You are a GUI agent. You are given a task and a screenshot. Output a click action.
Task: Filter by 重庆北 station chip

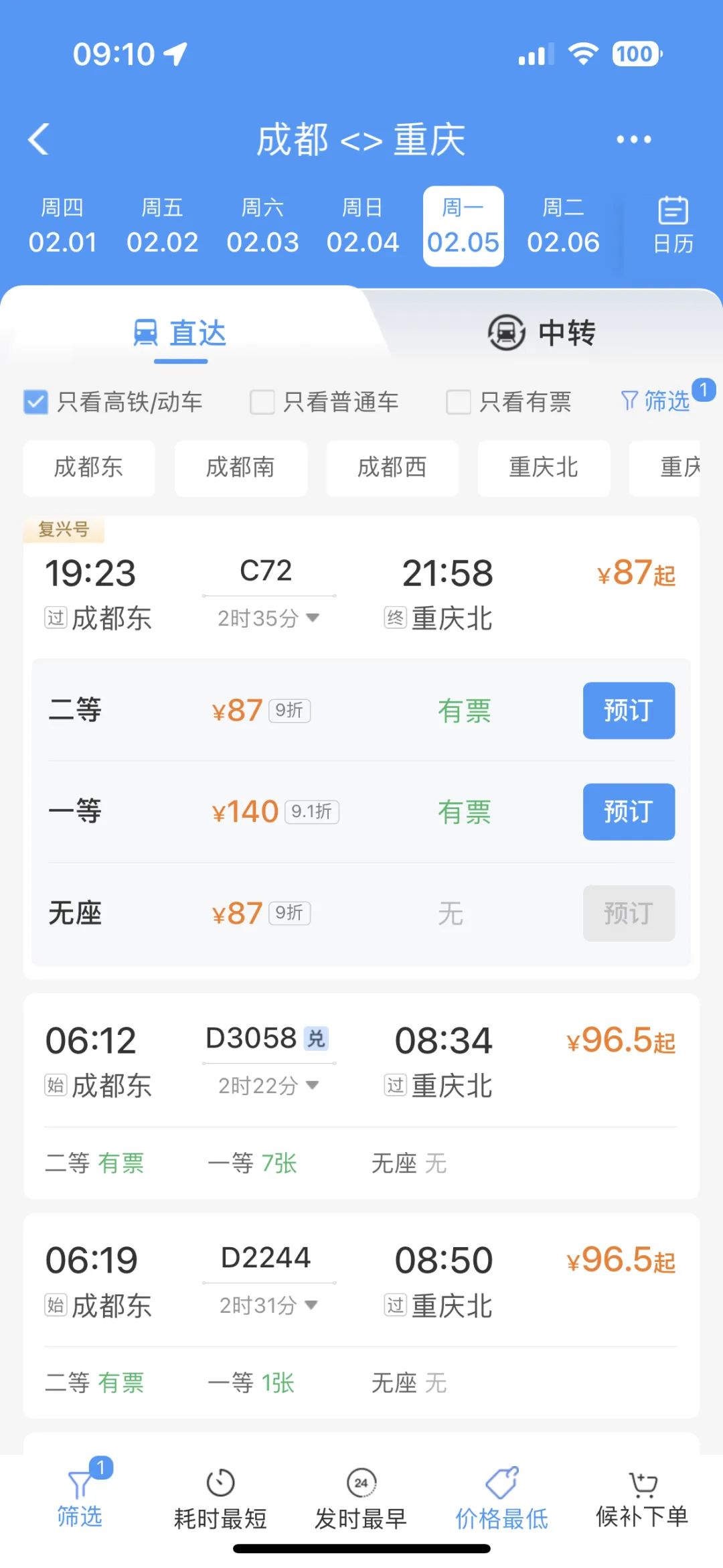tap(544, 468)
